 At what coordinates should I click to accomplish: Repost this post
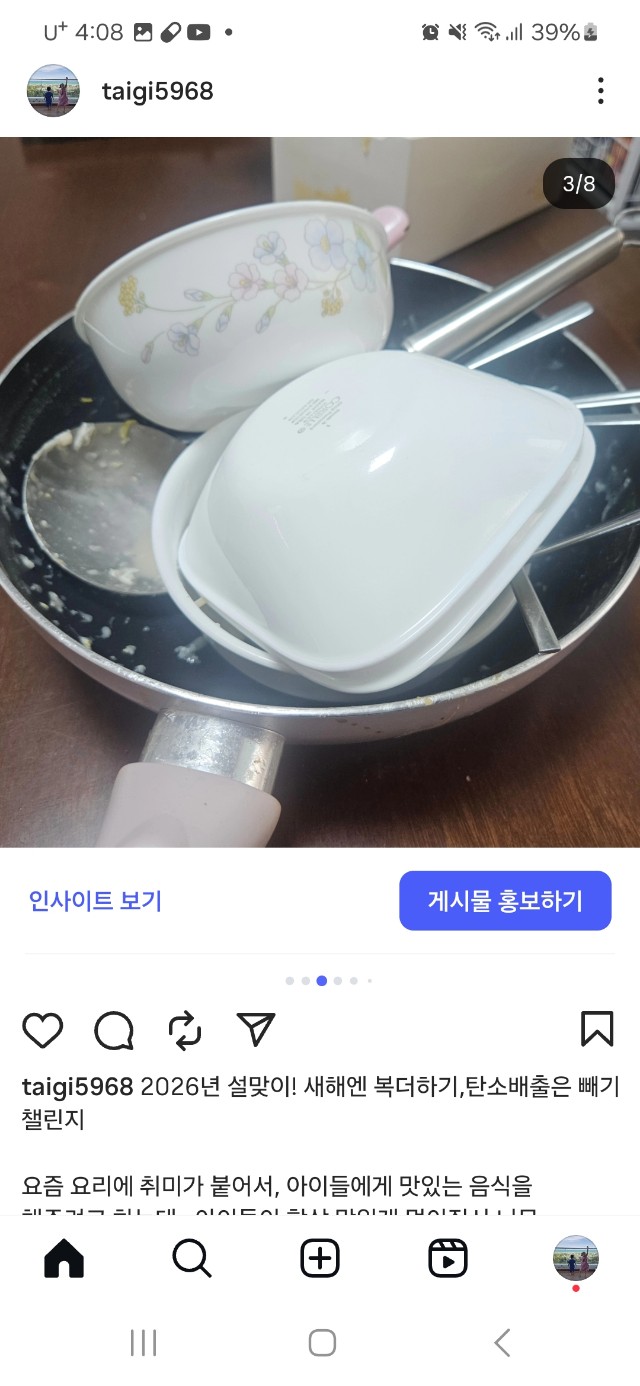click(x=185, y=1029)
